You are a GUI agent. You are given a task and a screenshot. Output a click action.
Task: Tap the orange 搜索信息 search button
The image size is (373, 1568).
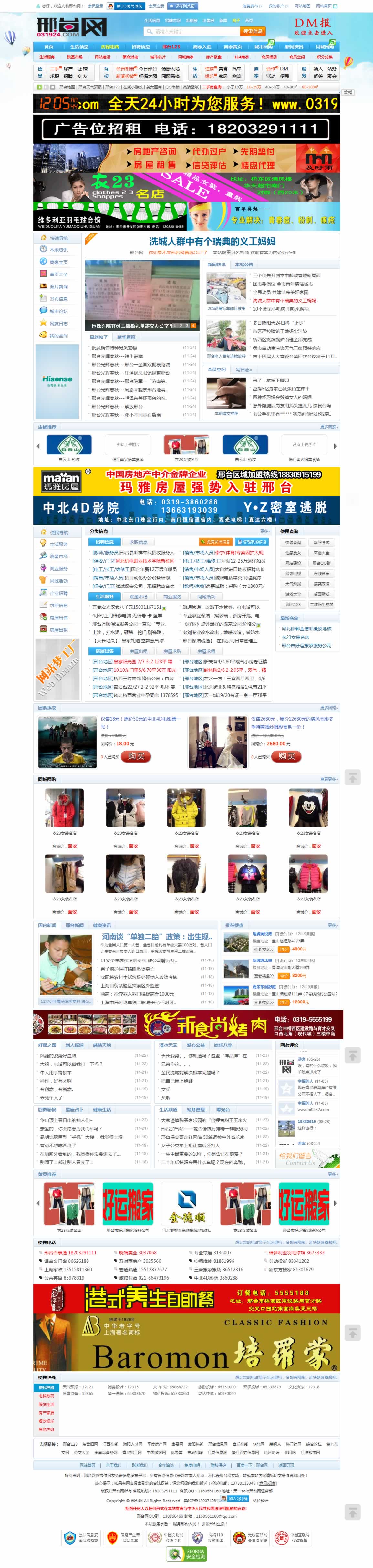tap(253, 31)
